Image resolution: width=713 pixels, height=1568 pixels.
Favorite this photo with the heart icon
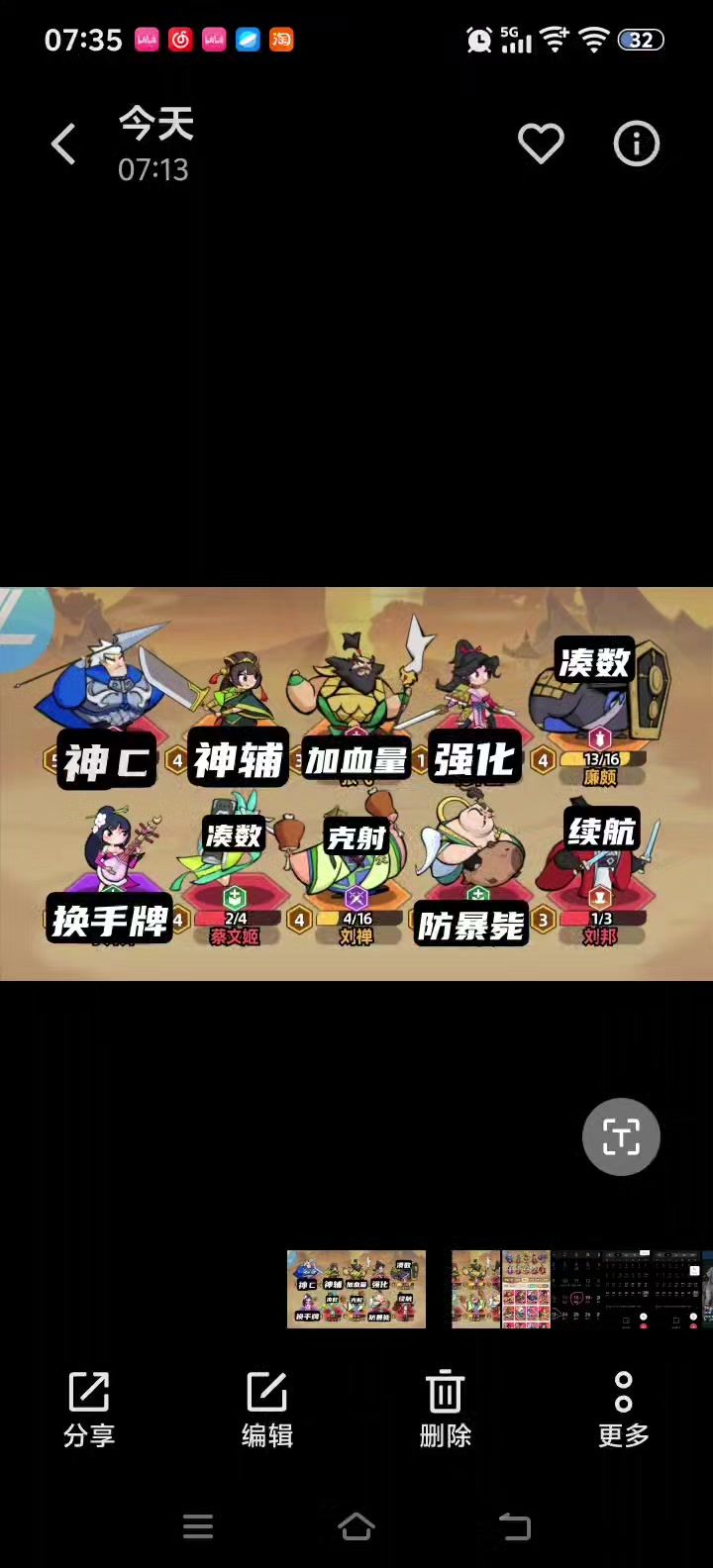(541, 145)
